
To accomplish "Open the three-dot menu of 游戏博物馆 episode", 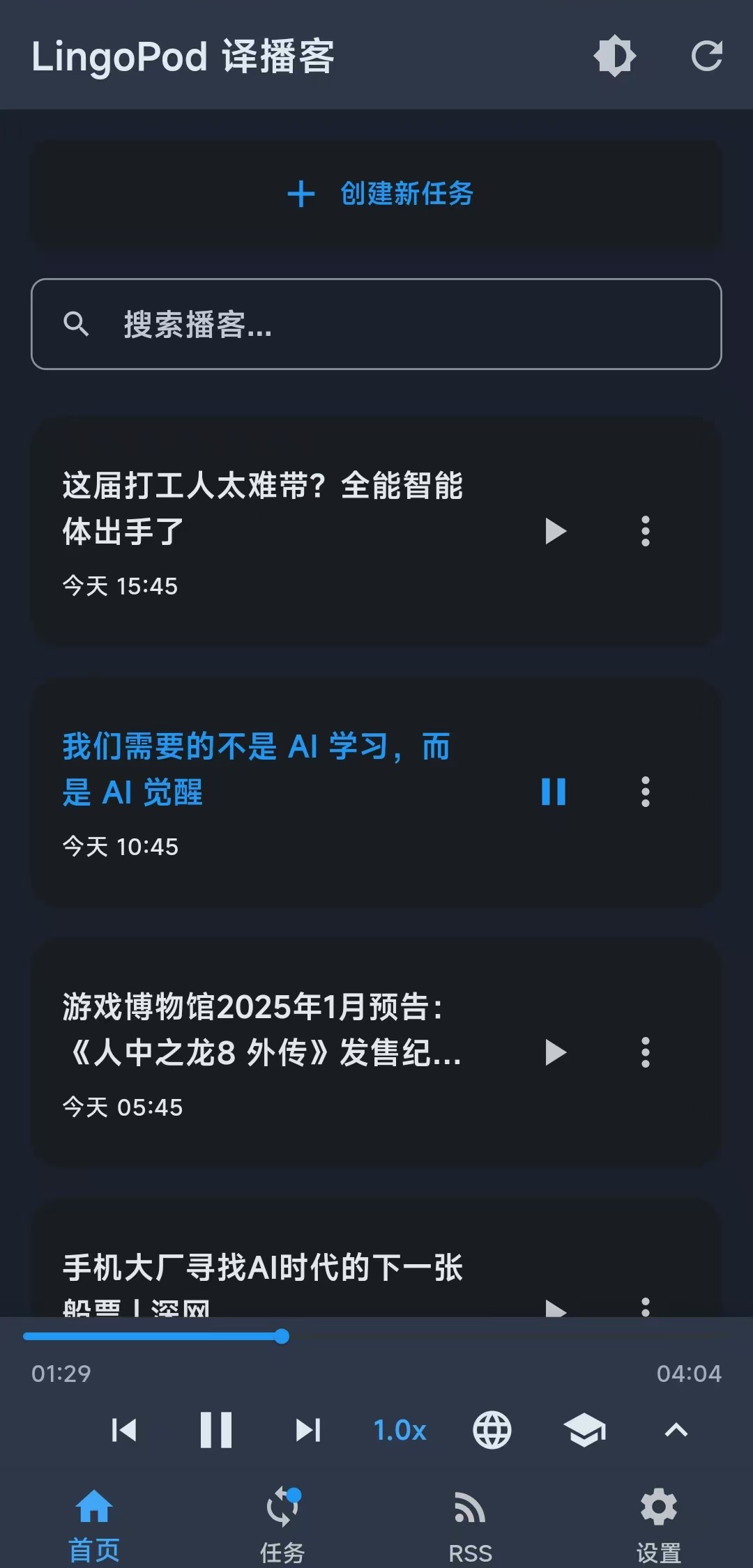I will pos(645,1052).
